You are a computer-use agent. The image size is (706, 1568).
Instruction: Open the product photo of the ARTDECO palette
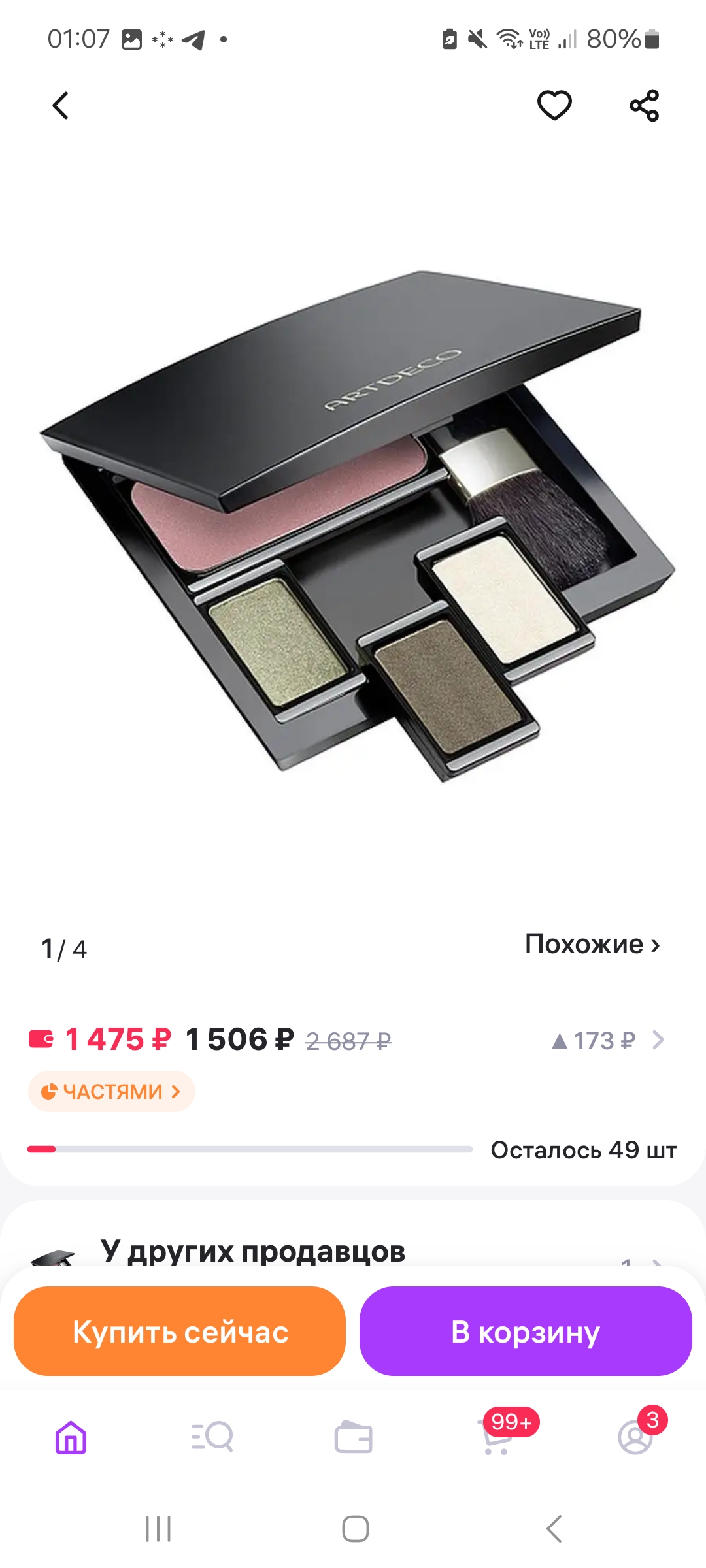[353, 523]
